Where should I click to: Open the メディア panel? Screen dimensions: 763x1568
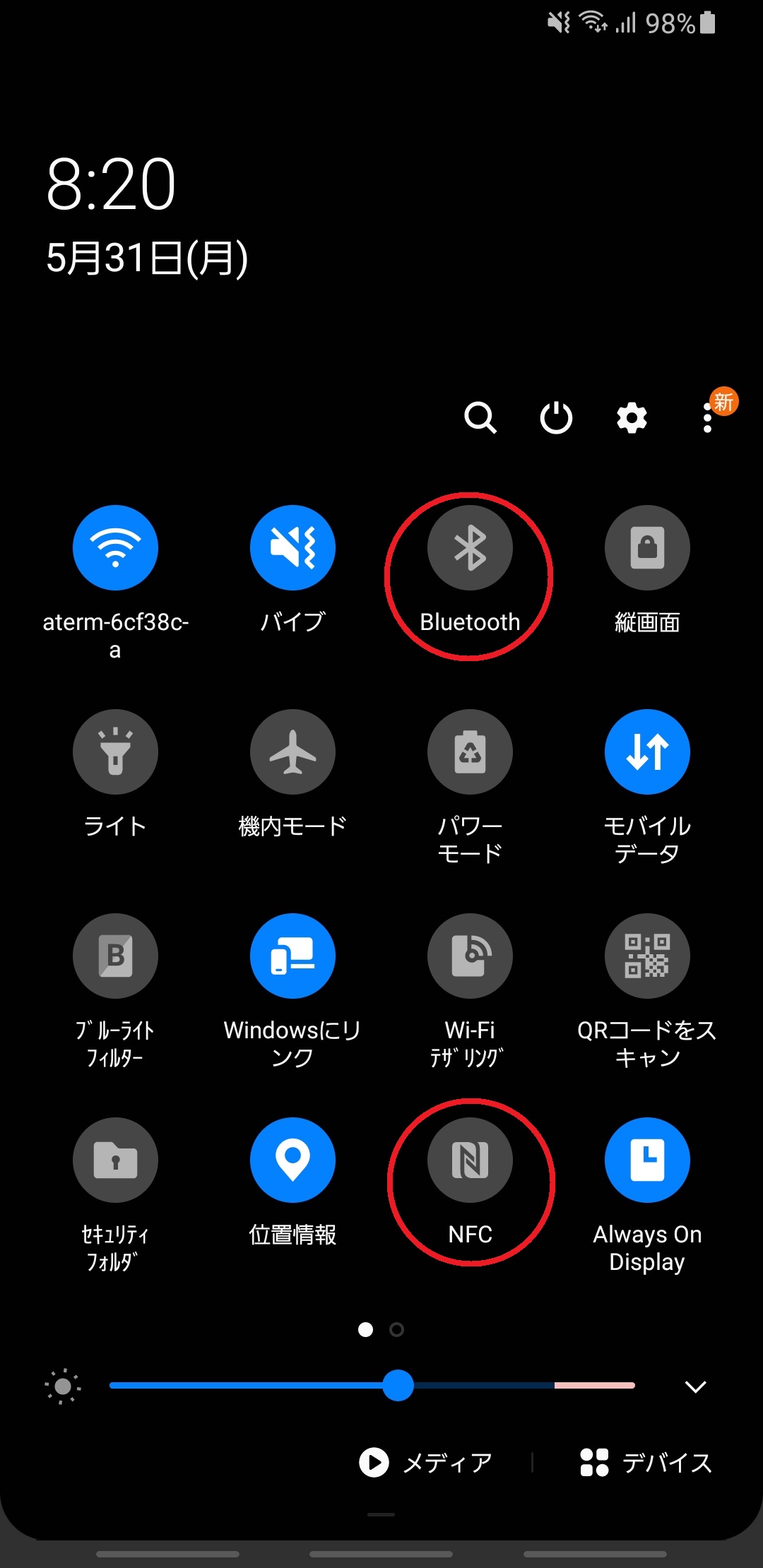click(x=426, y=1462)
